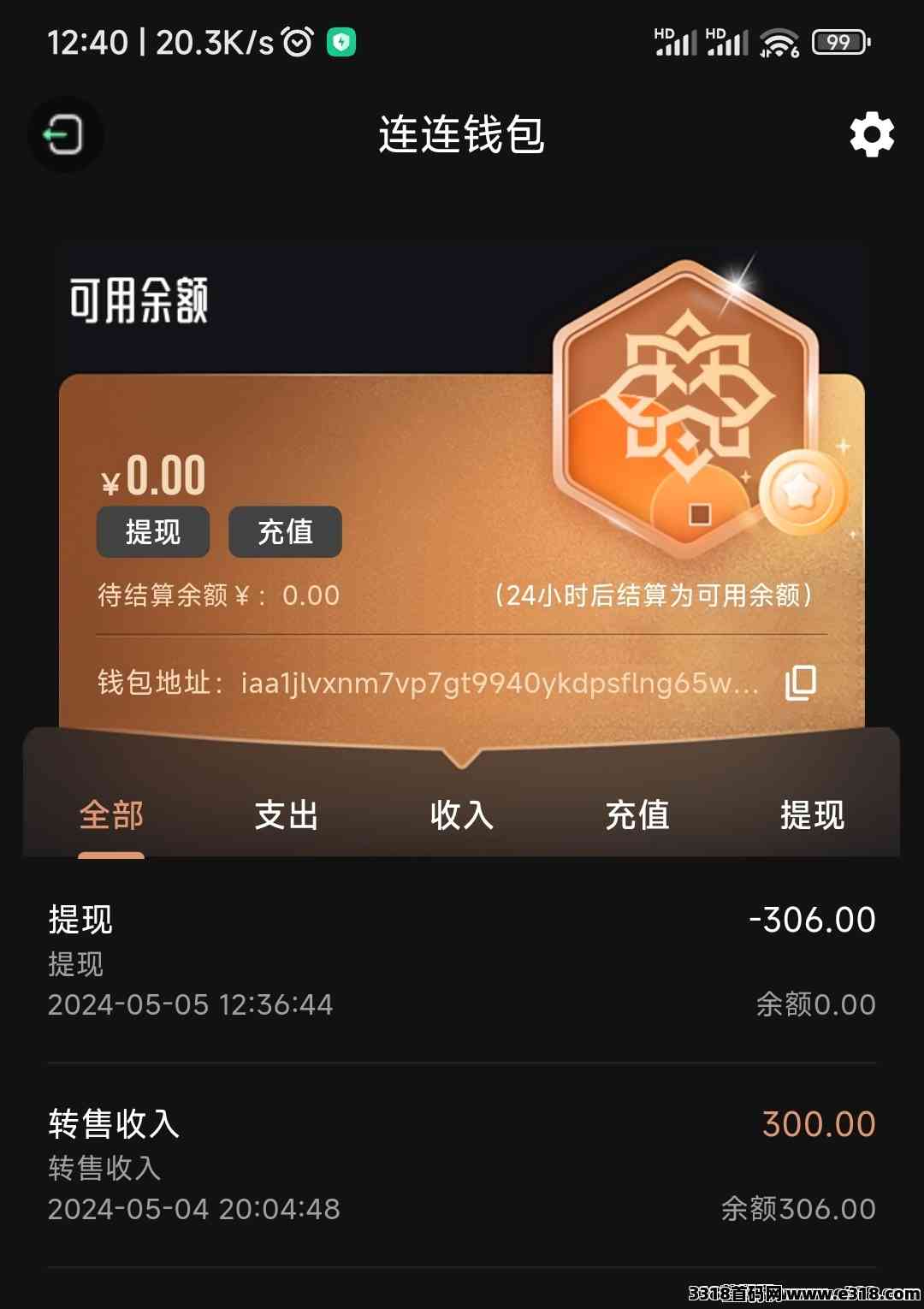The image size is (924, 1309).
Task: Copy the wallet address
Action: click(801, 683)
